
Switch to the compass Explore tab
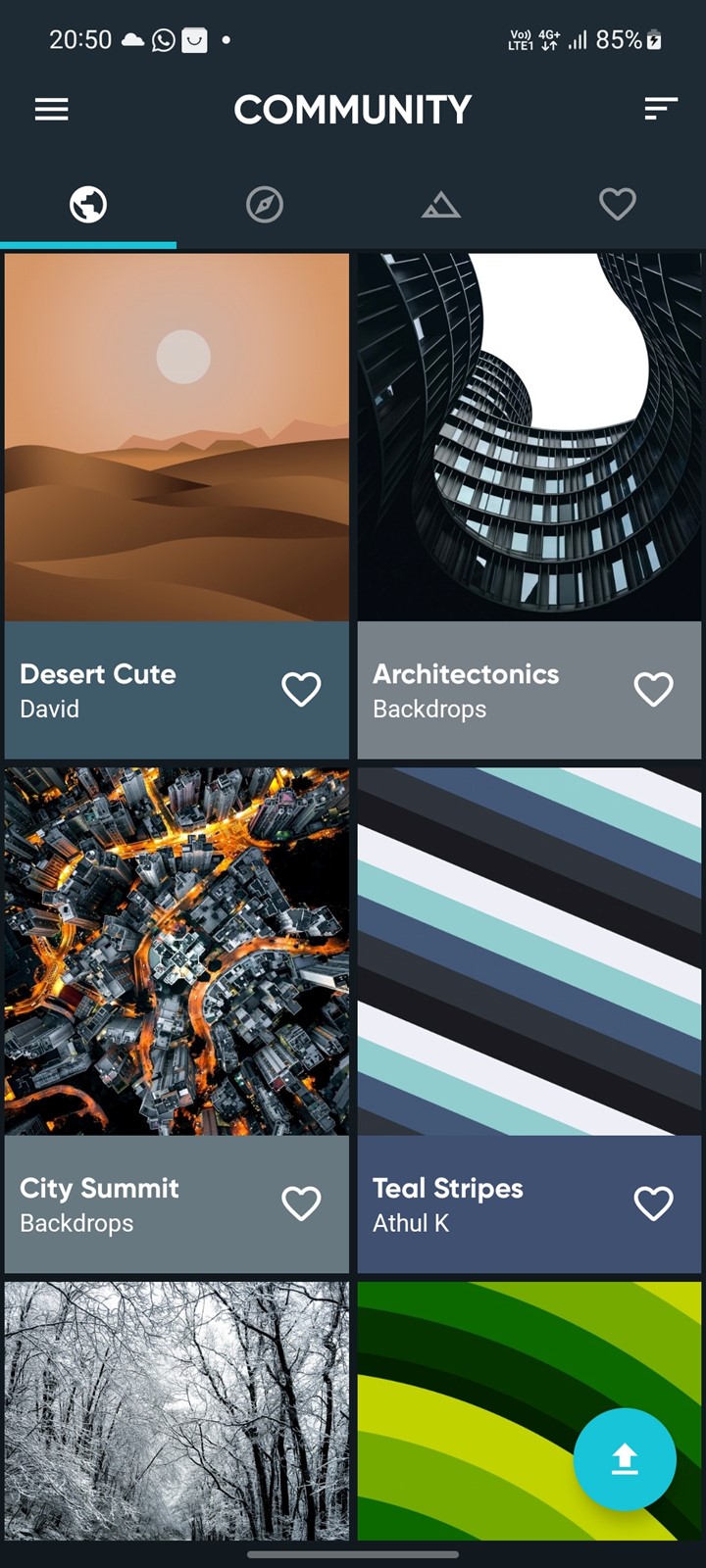tap(265, 205)
